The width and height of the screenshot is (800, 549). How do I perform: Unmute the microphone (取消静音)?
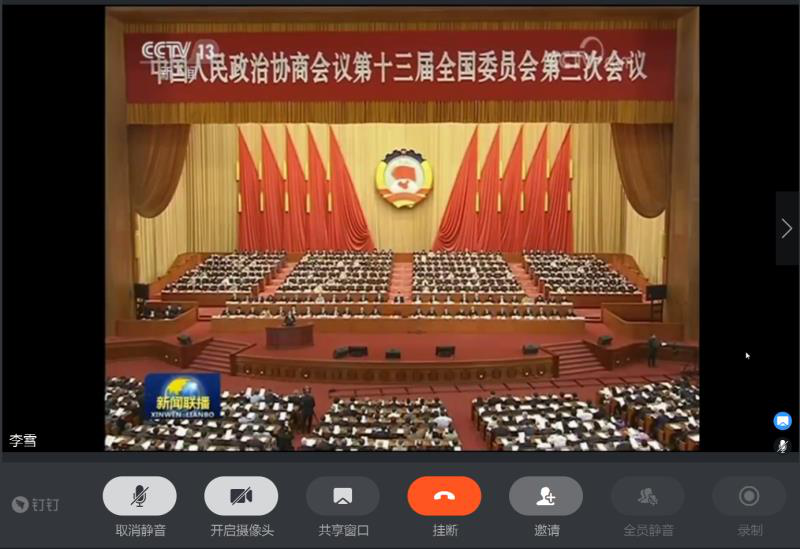click(x=140, y=496)
